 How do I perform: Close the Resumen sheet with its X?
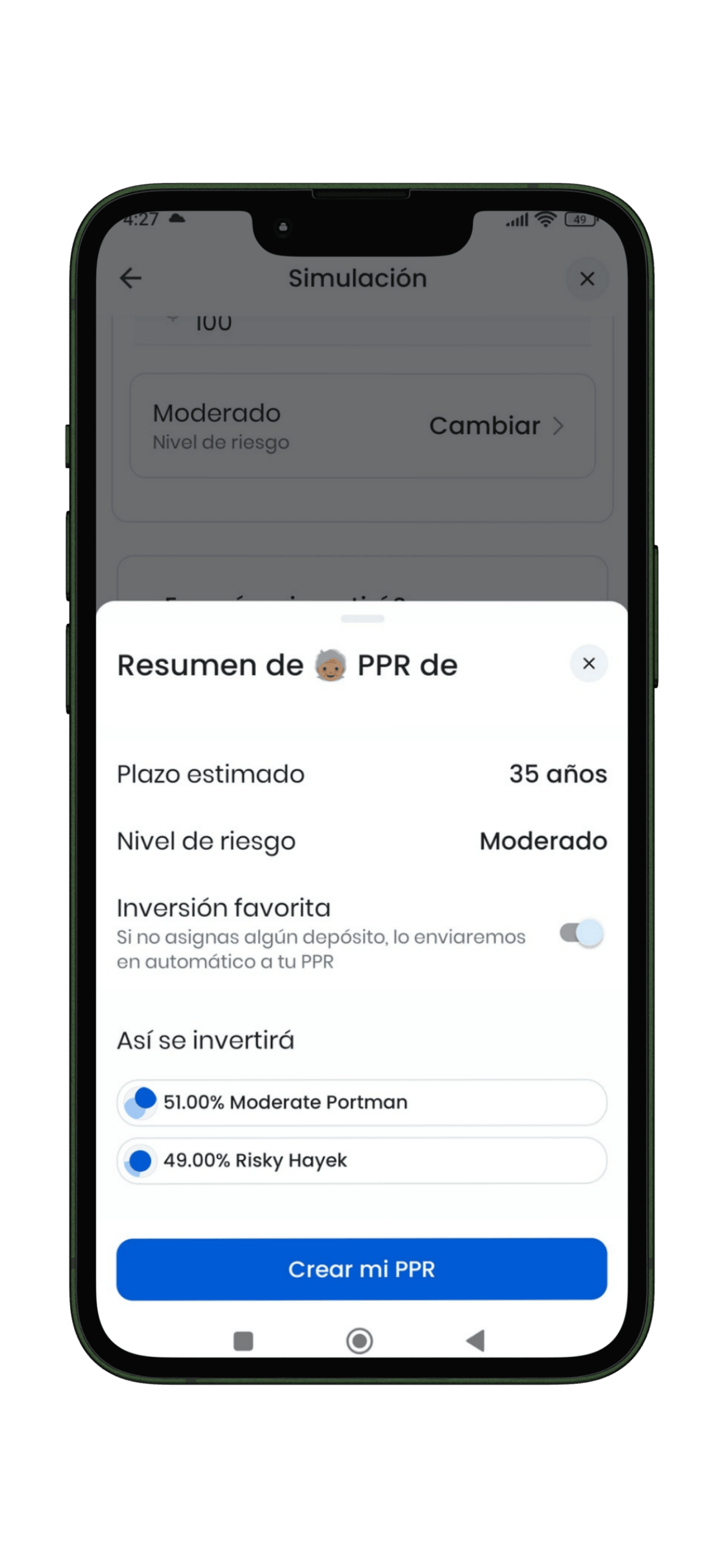click(x=588, y=664)
